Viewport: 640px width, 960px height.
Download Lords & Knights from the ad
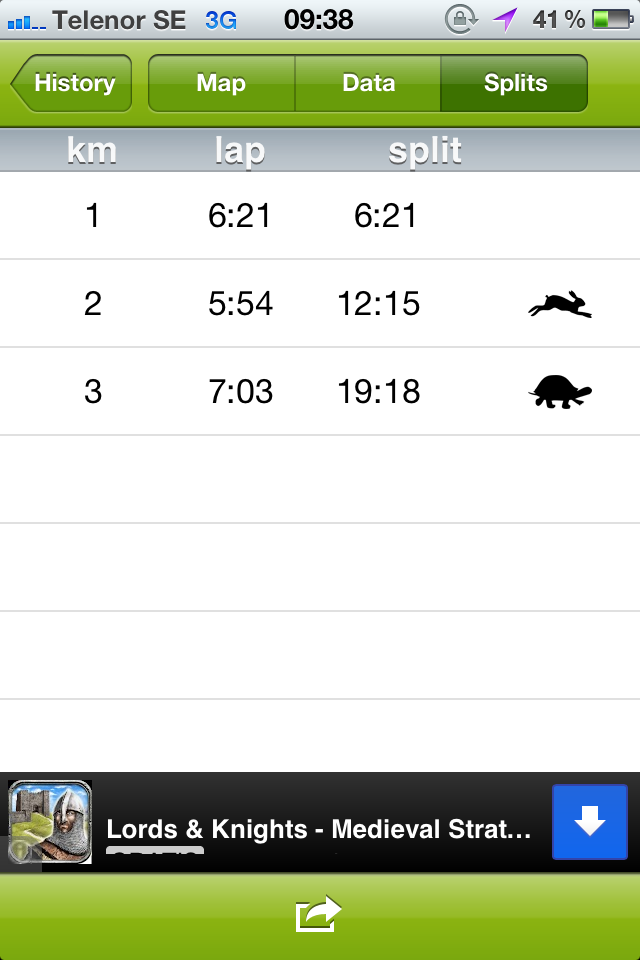click(x=589, y=822)
